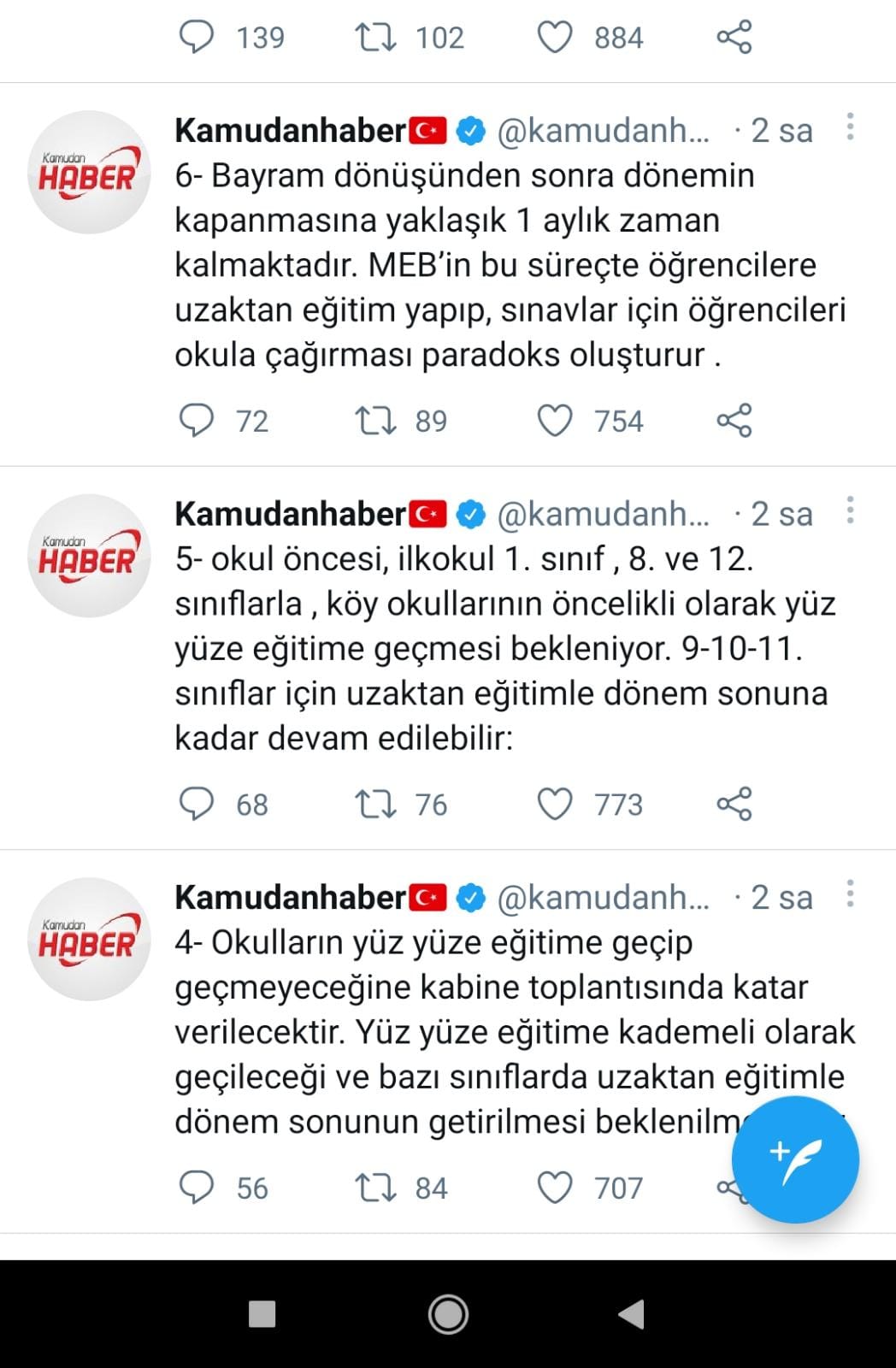Reply to the '5- okul öncesi' tweet
Viewport: 896px width, 1368px height.
pos(196,805)
